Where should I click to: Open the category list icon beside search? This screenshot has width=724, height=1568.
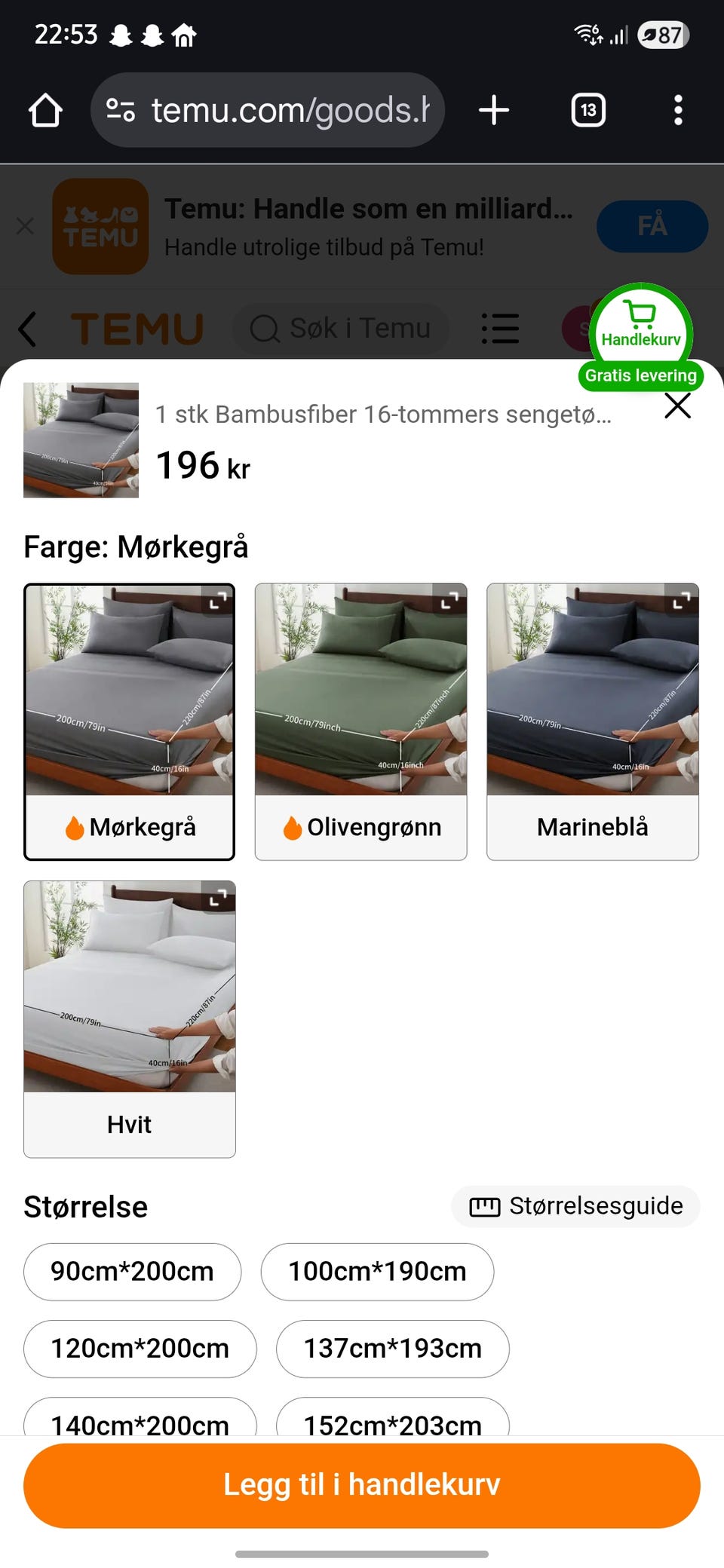(500, 328)
